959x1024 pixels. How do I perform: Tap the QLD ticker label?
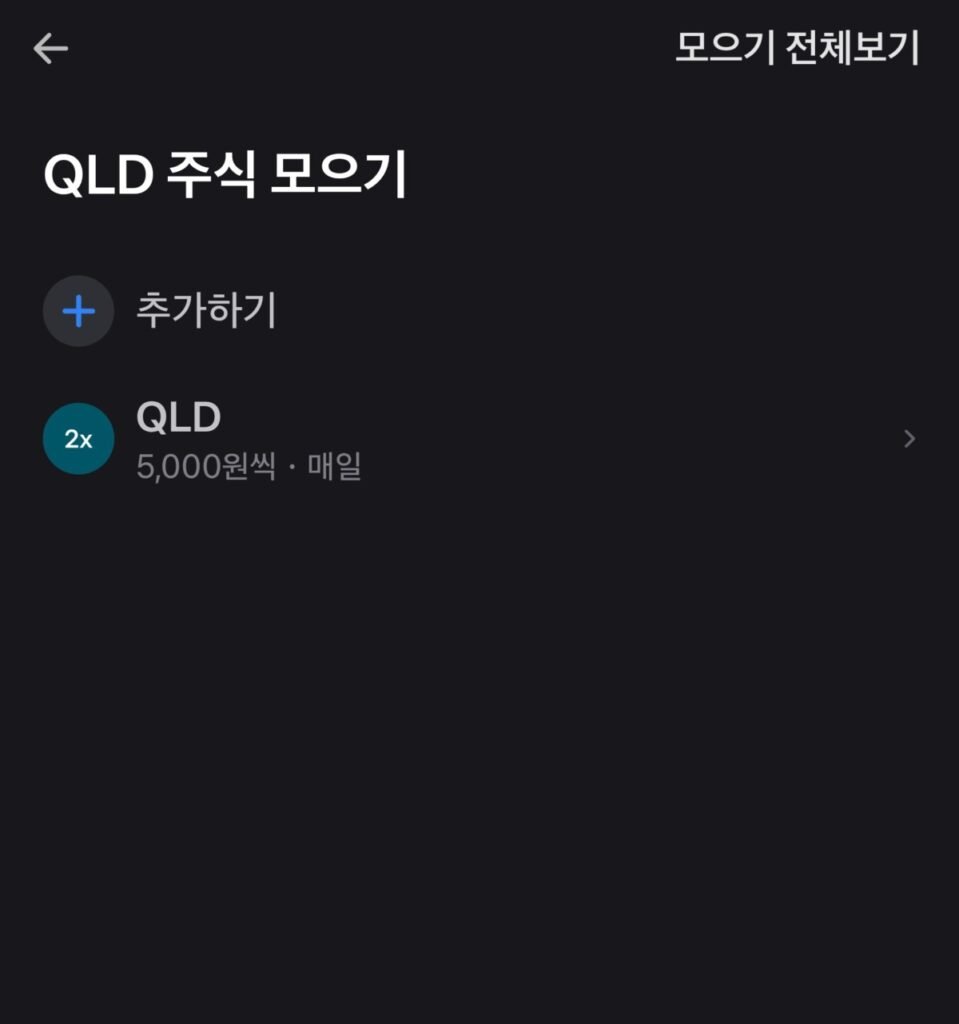(178, 417)
